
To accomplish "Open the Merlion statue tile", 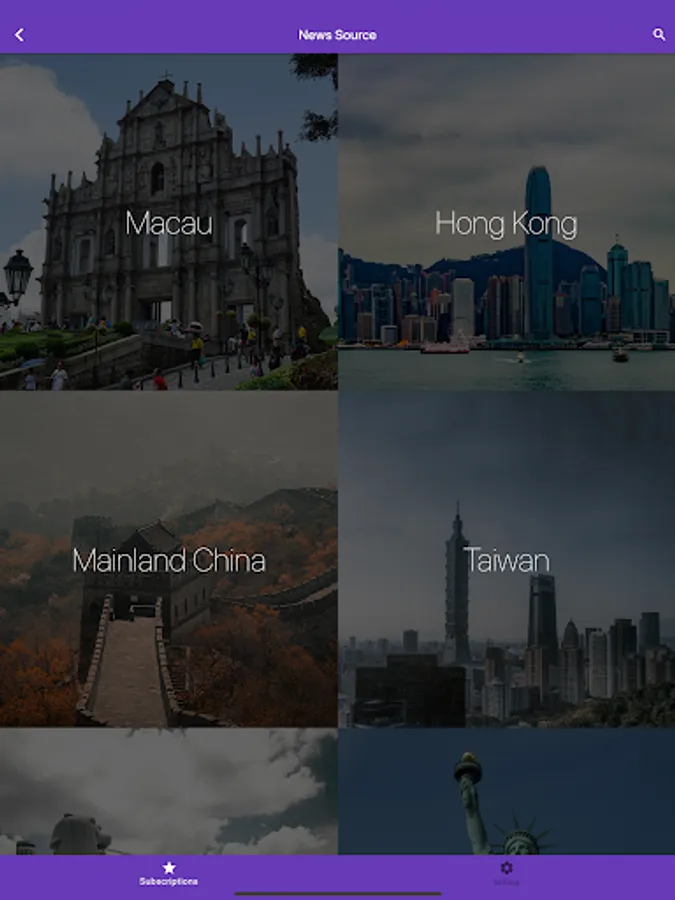I will click(x=169, y=792).
